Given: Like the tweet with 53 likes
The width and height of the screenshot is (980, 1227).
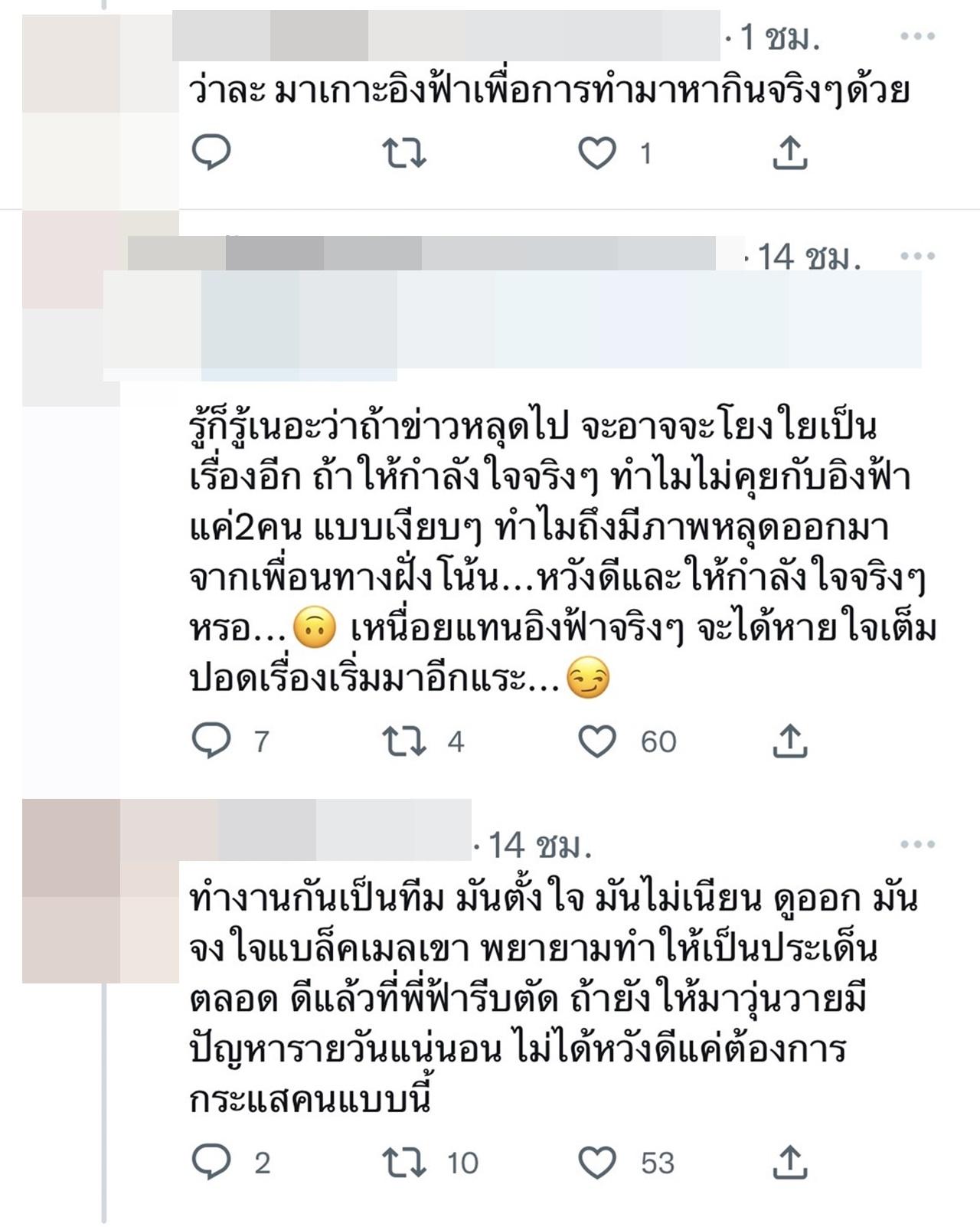Looking at the screenshot, I should point(597,1163).
